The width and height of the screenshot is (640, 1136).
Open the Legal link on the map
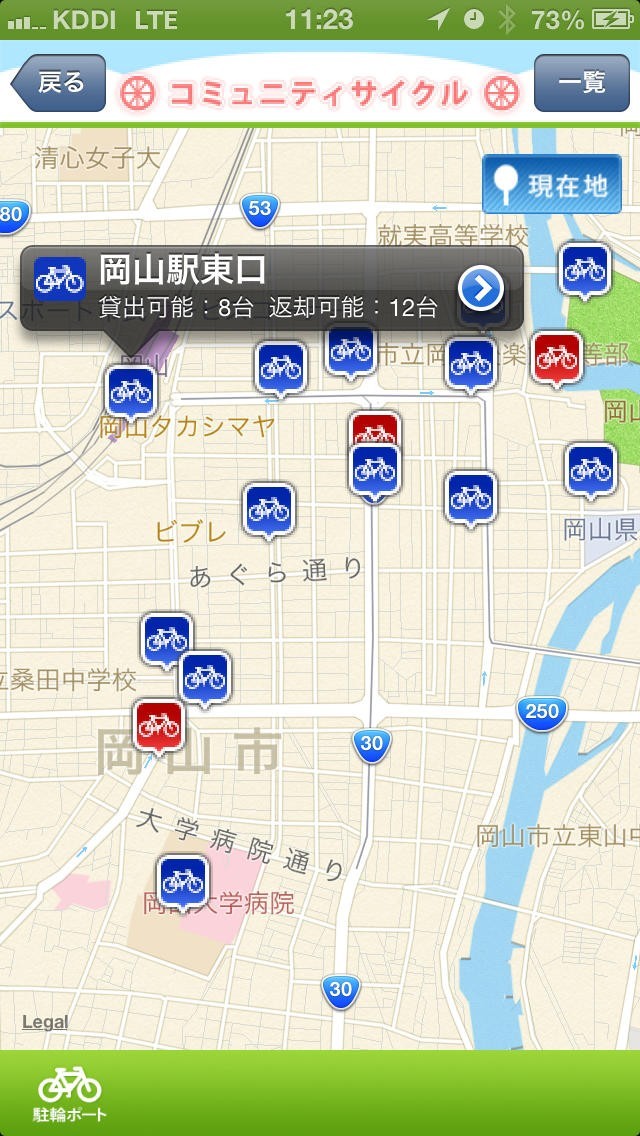46,1021
